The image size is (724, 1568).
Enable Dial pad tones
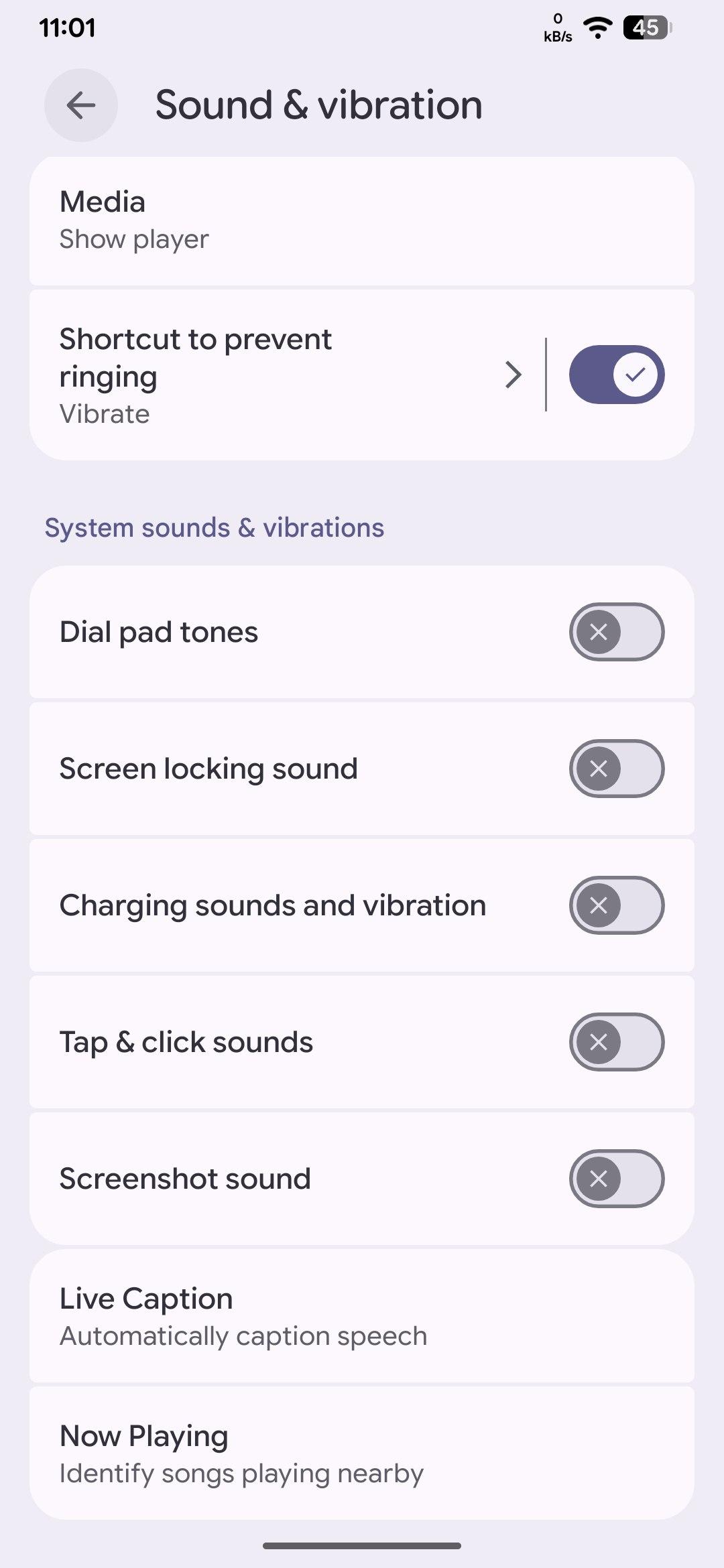616,632
